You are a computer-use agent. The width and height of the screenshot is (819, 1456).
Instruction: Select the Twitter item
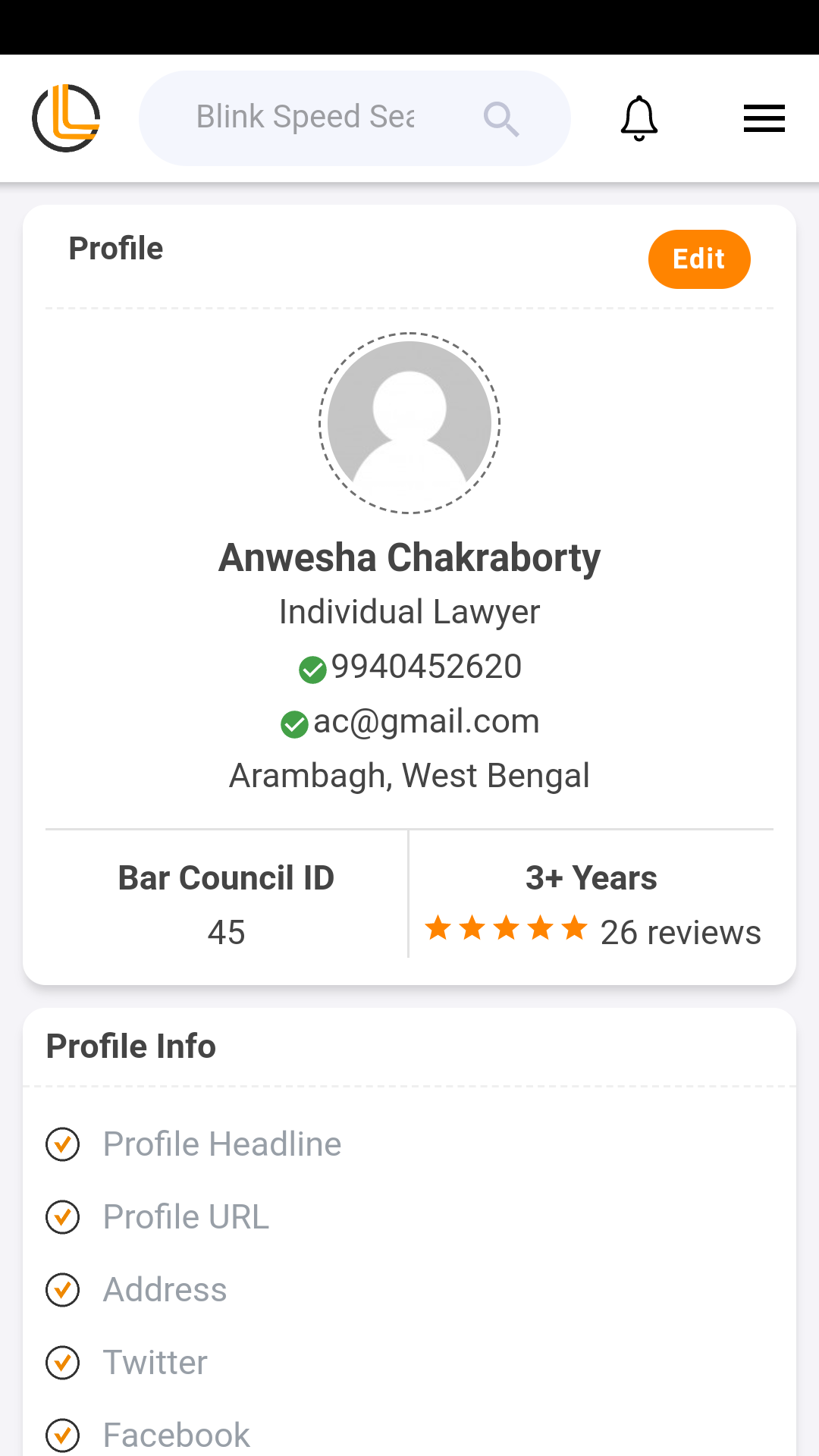[x=155, y=1363]
